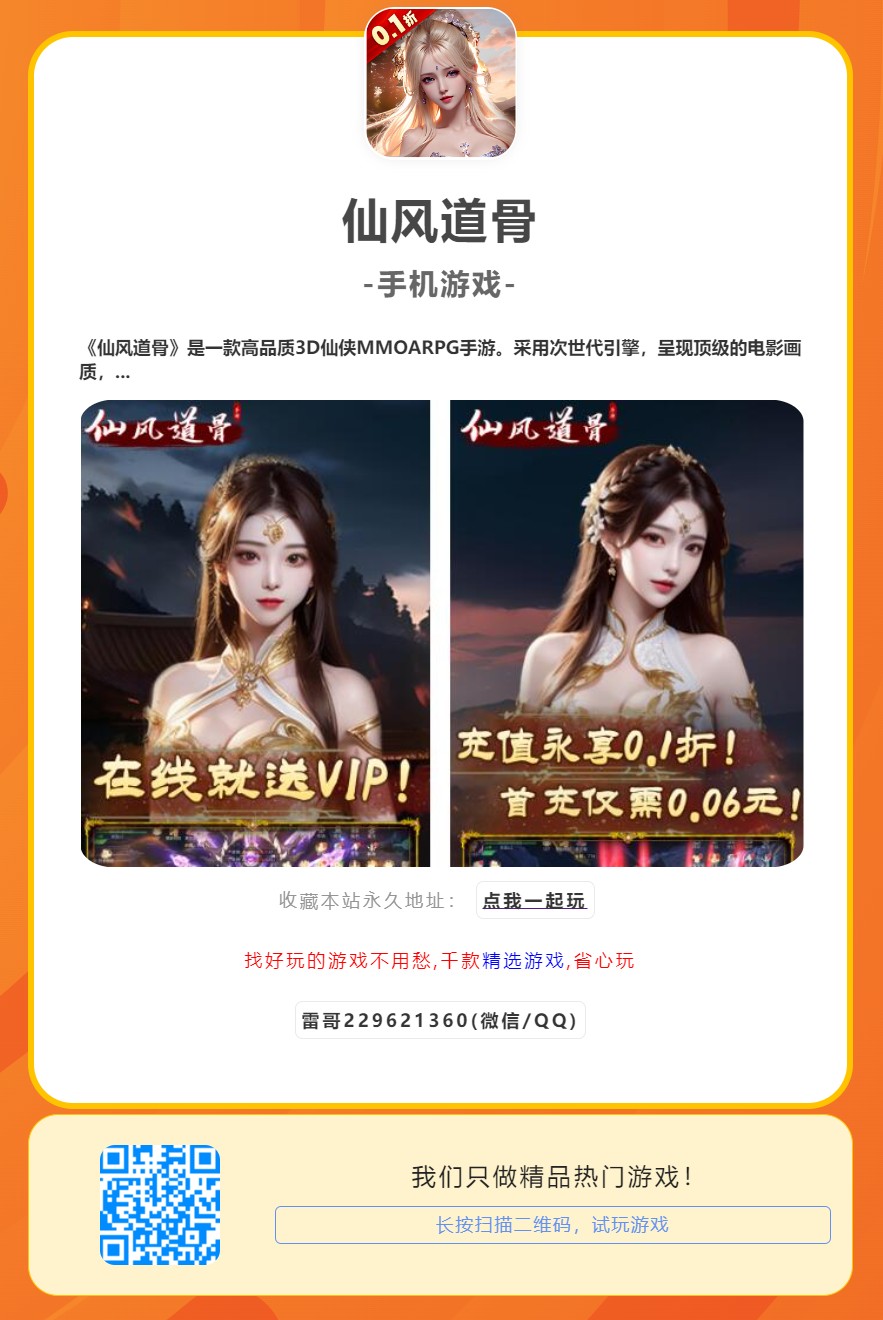Image resolution: width=883 pixels, height=1320 pixels.
Task: Open the 充值永享0.1折 game screenshot
Action: 627,633
